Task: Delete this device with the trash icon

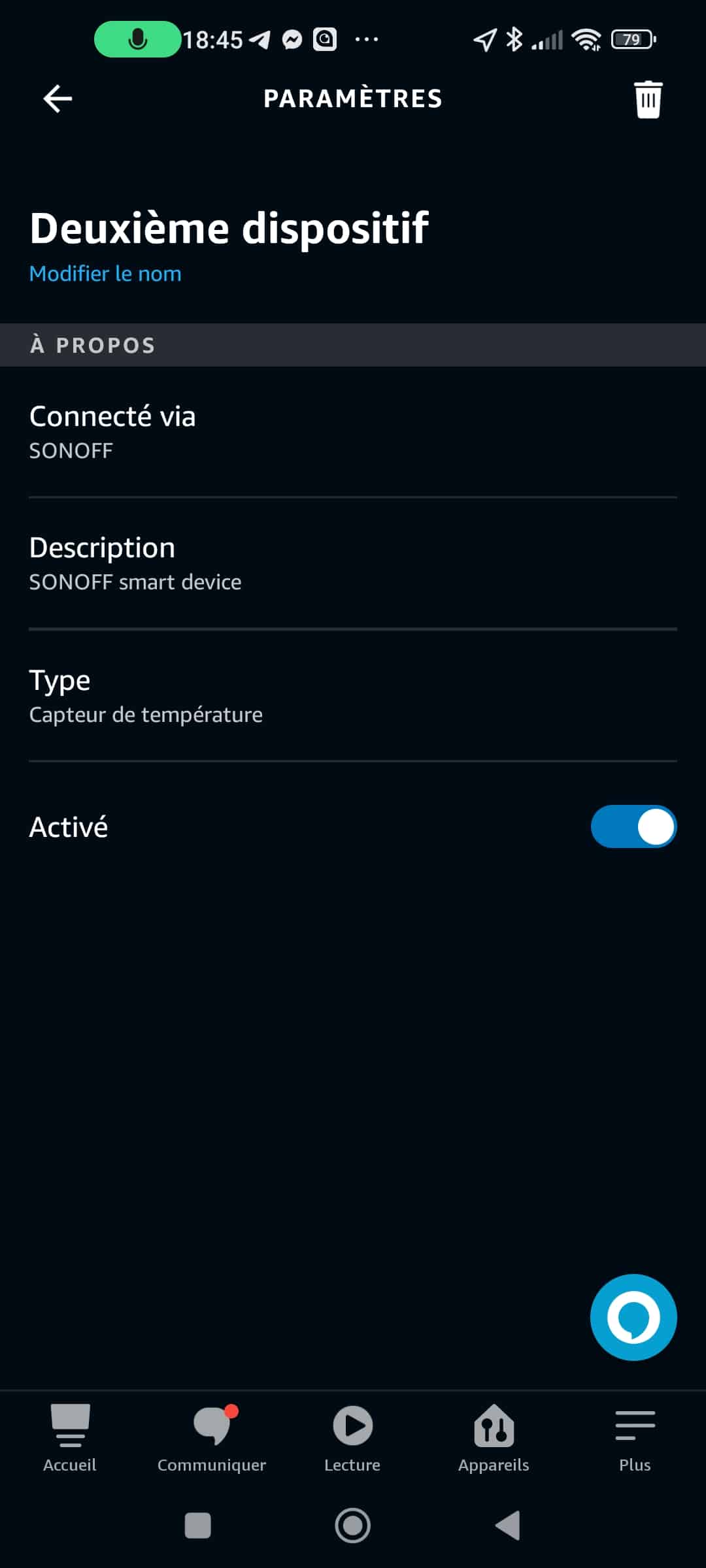Action: (x=648, y=99)
